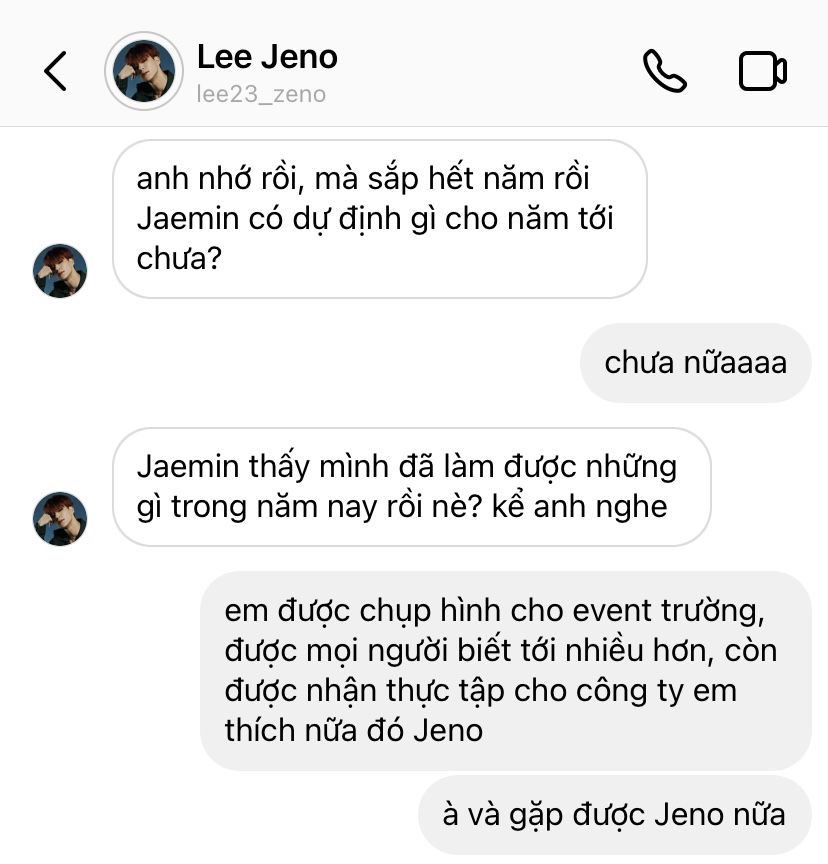Start a video call with Lee Jeno
The height and width of the screenshot is (864, 828).
762,71
